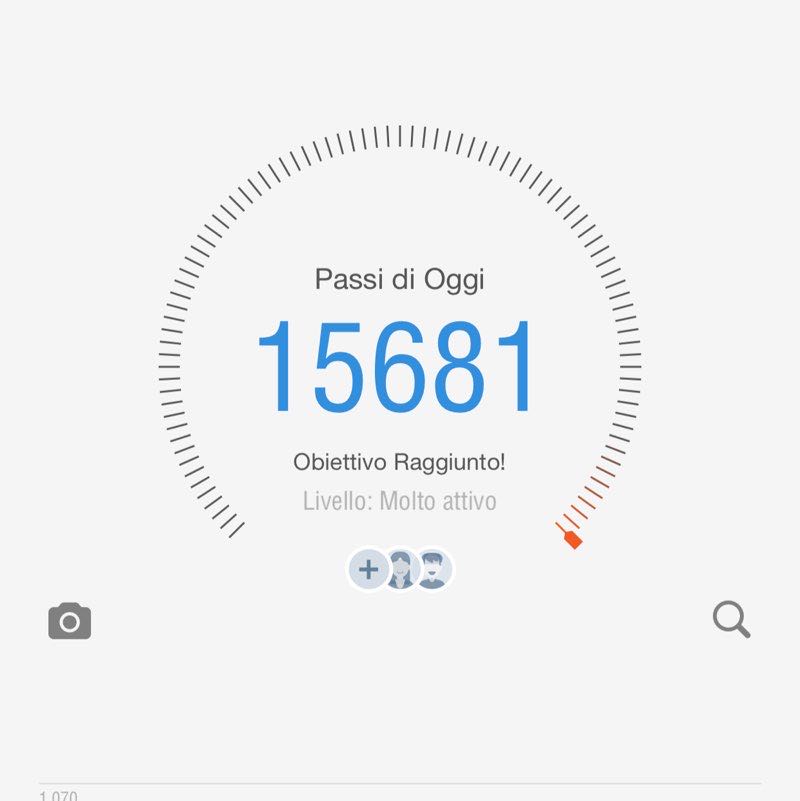
Task: Tap the gray divider line above 1,070
Action: point(400,778)
